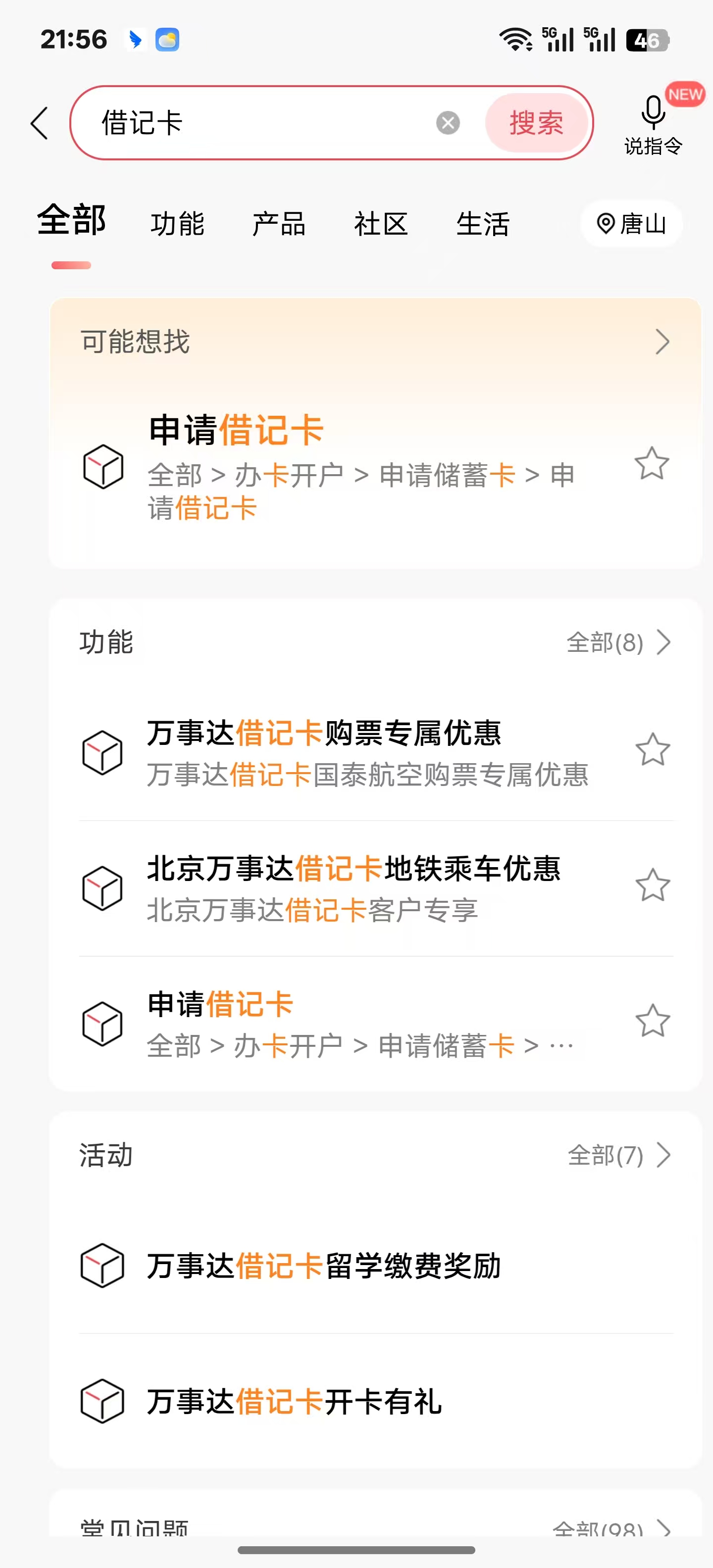Clear the search text with the X

point(448,123)
